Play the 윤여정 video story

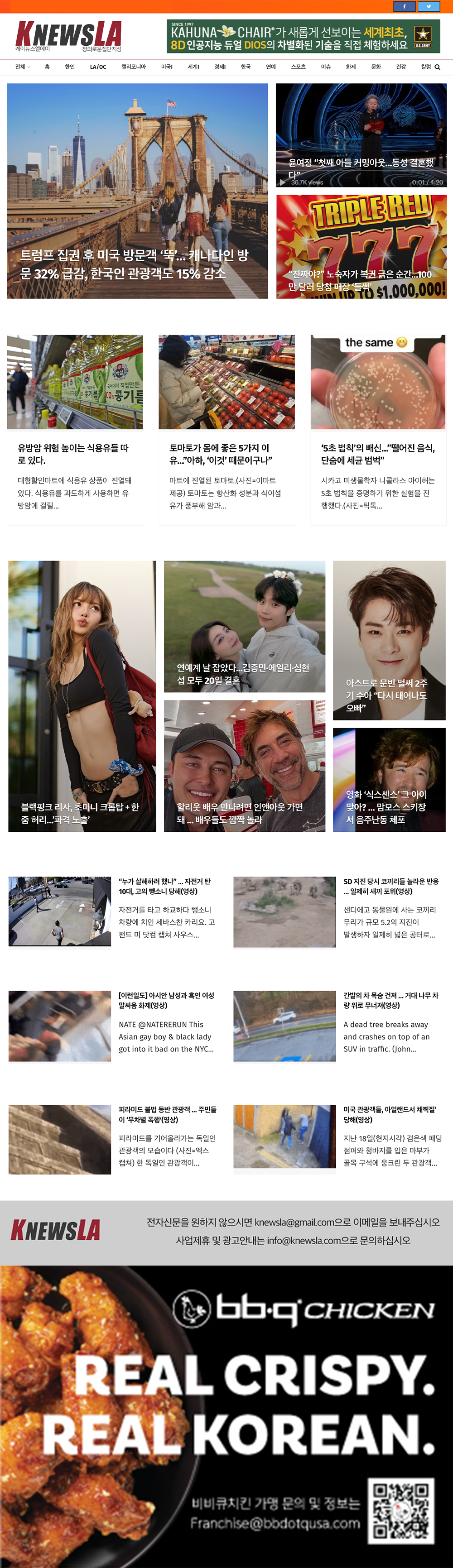tap(361, 136)
